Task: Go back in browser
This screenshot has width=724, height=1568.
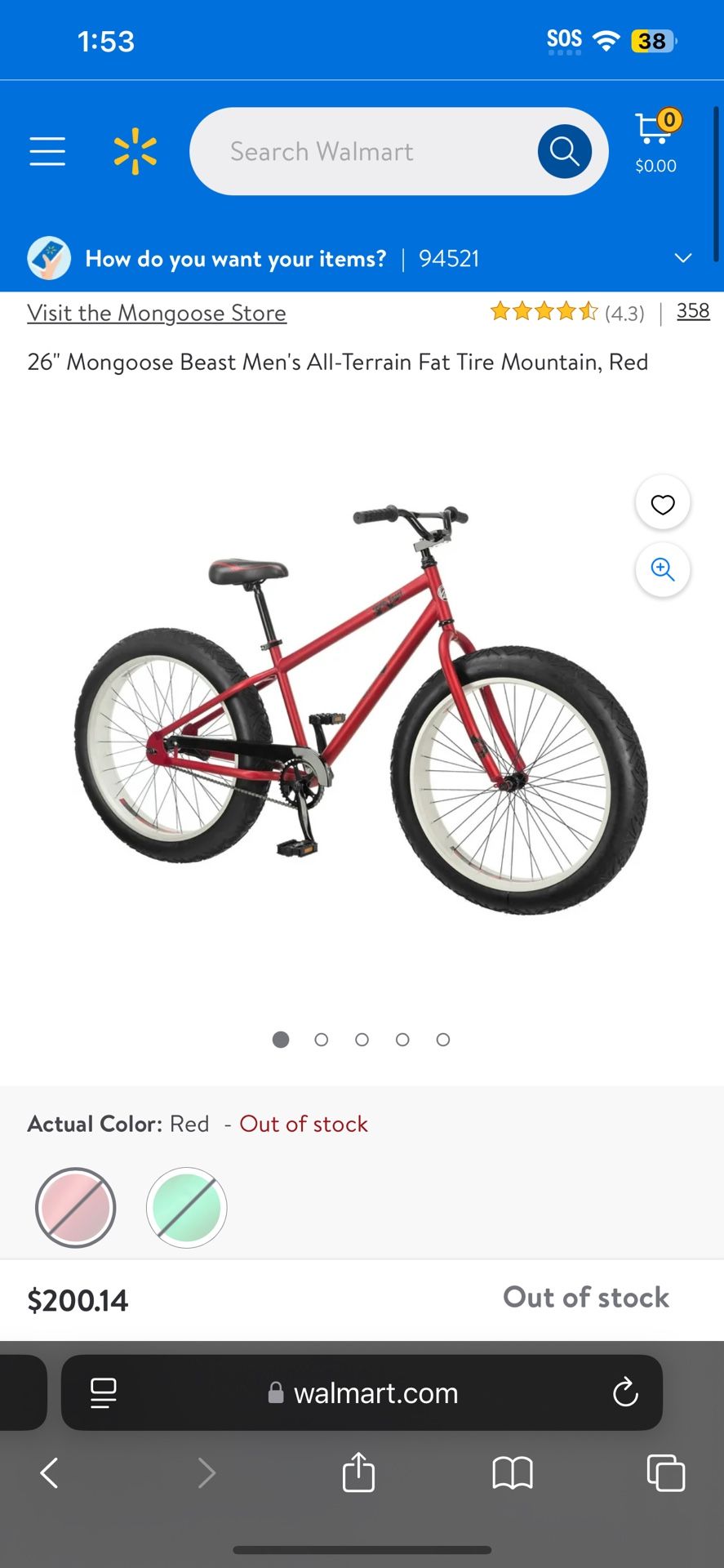Action: coord(49,1473)
